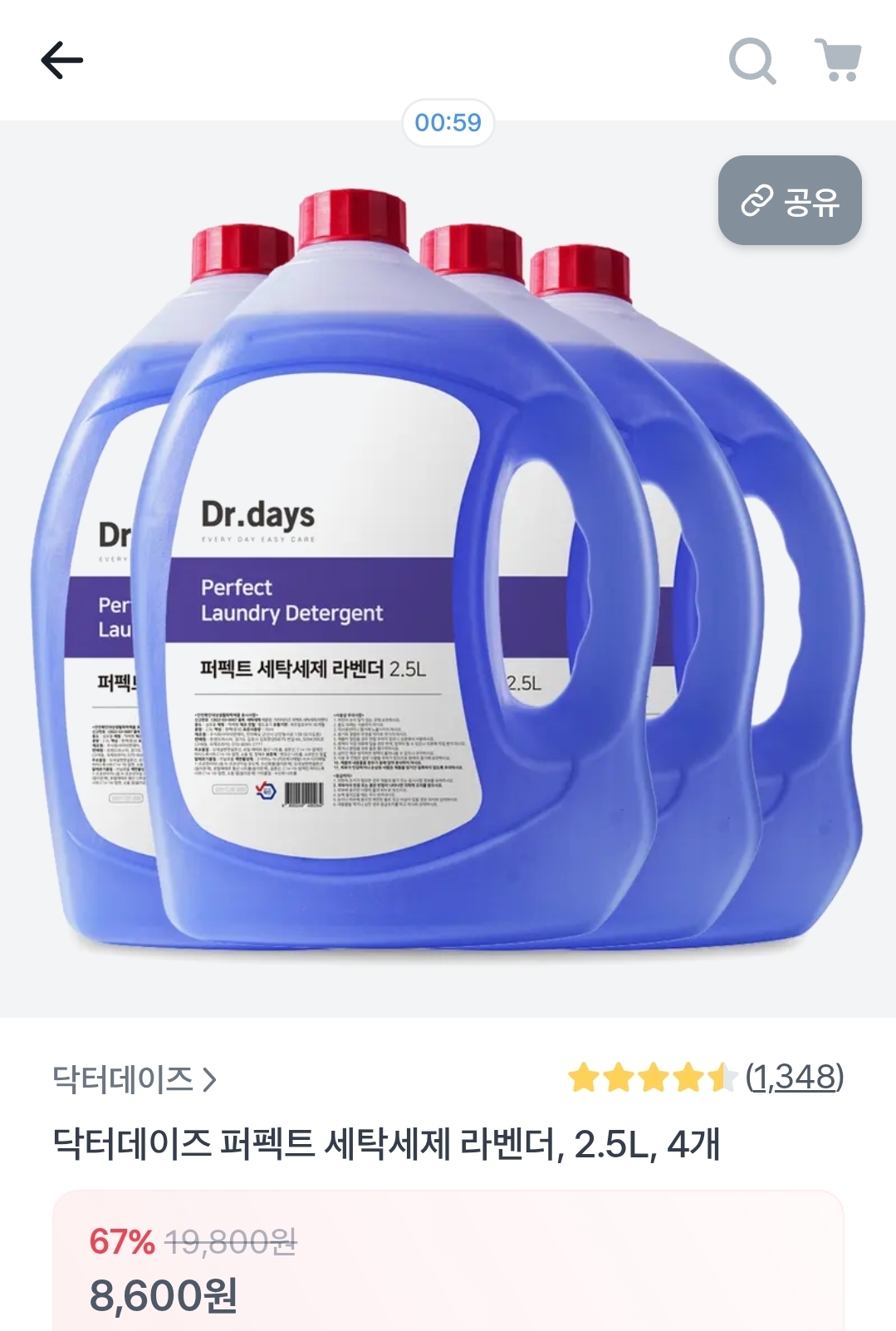896x1331 pixels.
Task: Open the shopping cart
Action: tap(838, 60)
